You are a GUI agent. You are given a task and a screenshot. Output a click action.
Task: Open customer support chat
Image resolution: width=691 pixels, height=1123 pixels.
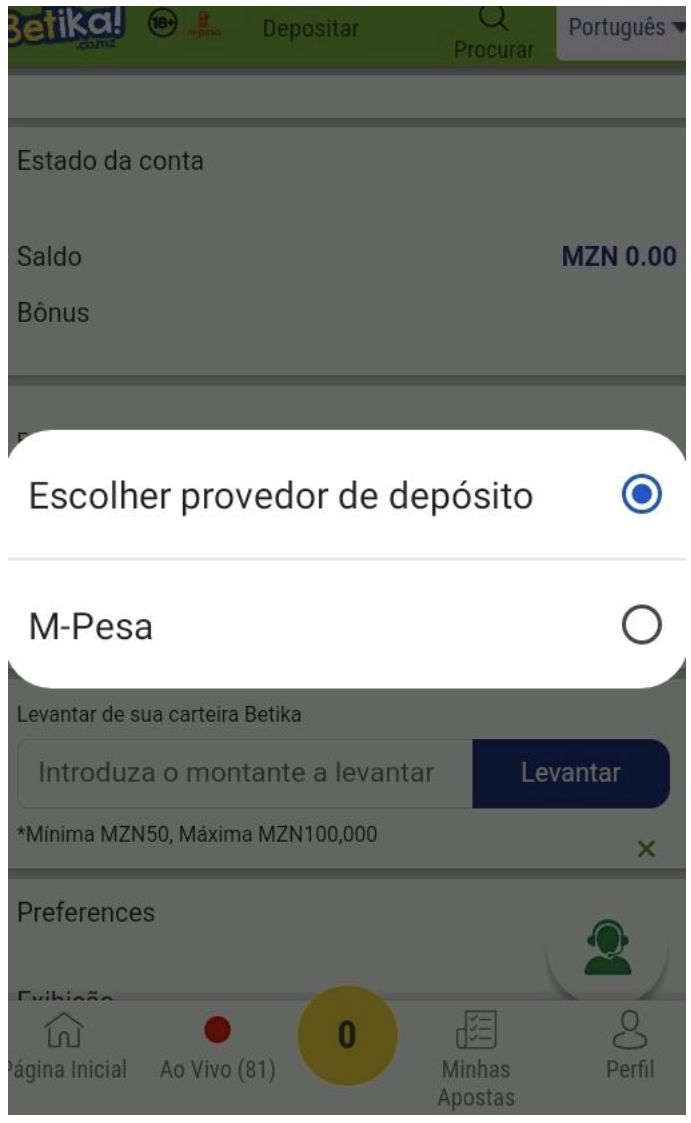(x=608, y=948)
